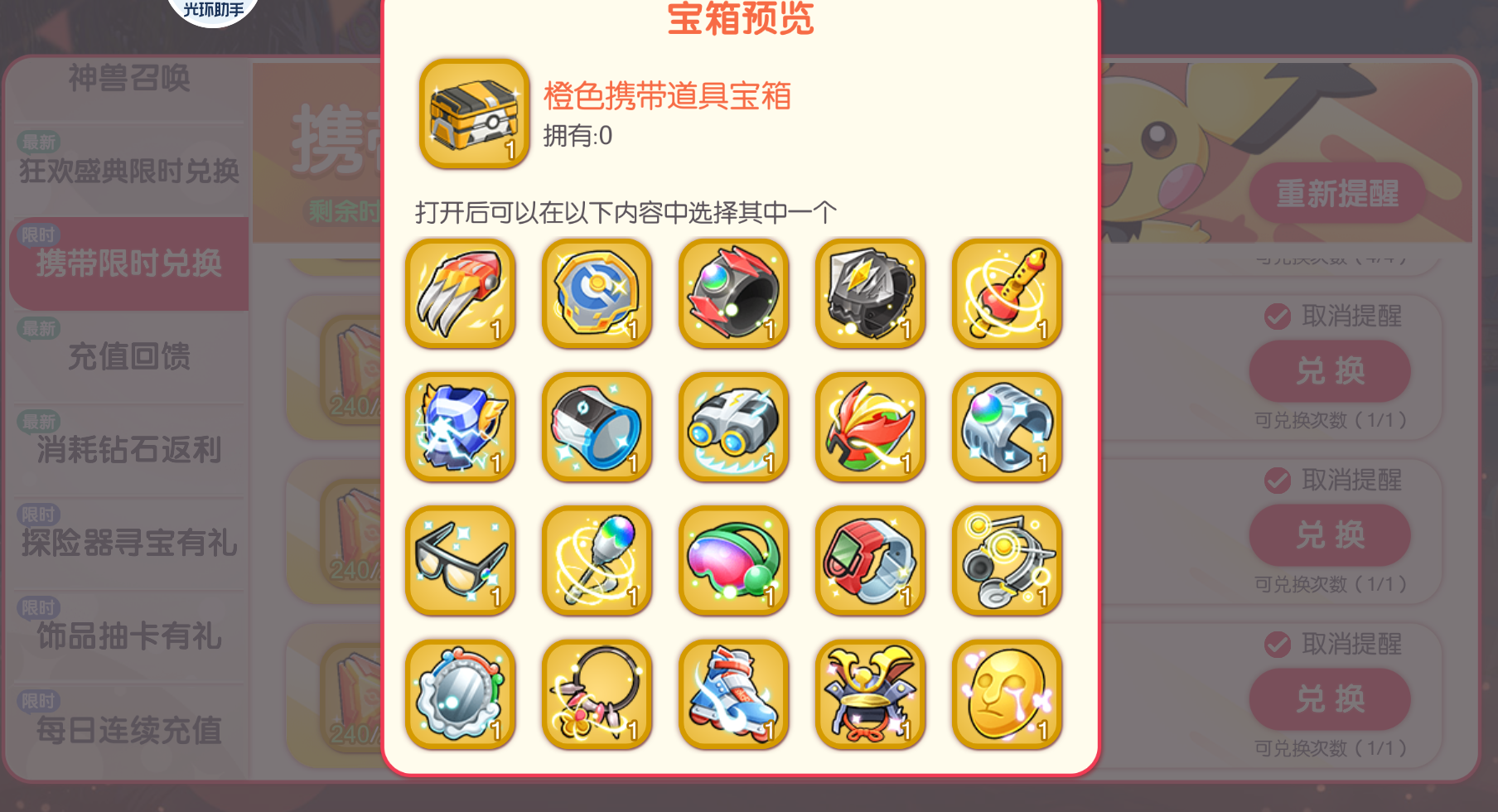Tap the 重新提醒 button

[1336, 194]
